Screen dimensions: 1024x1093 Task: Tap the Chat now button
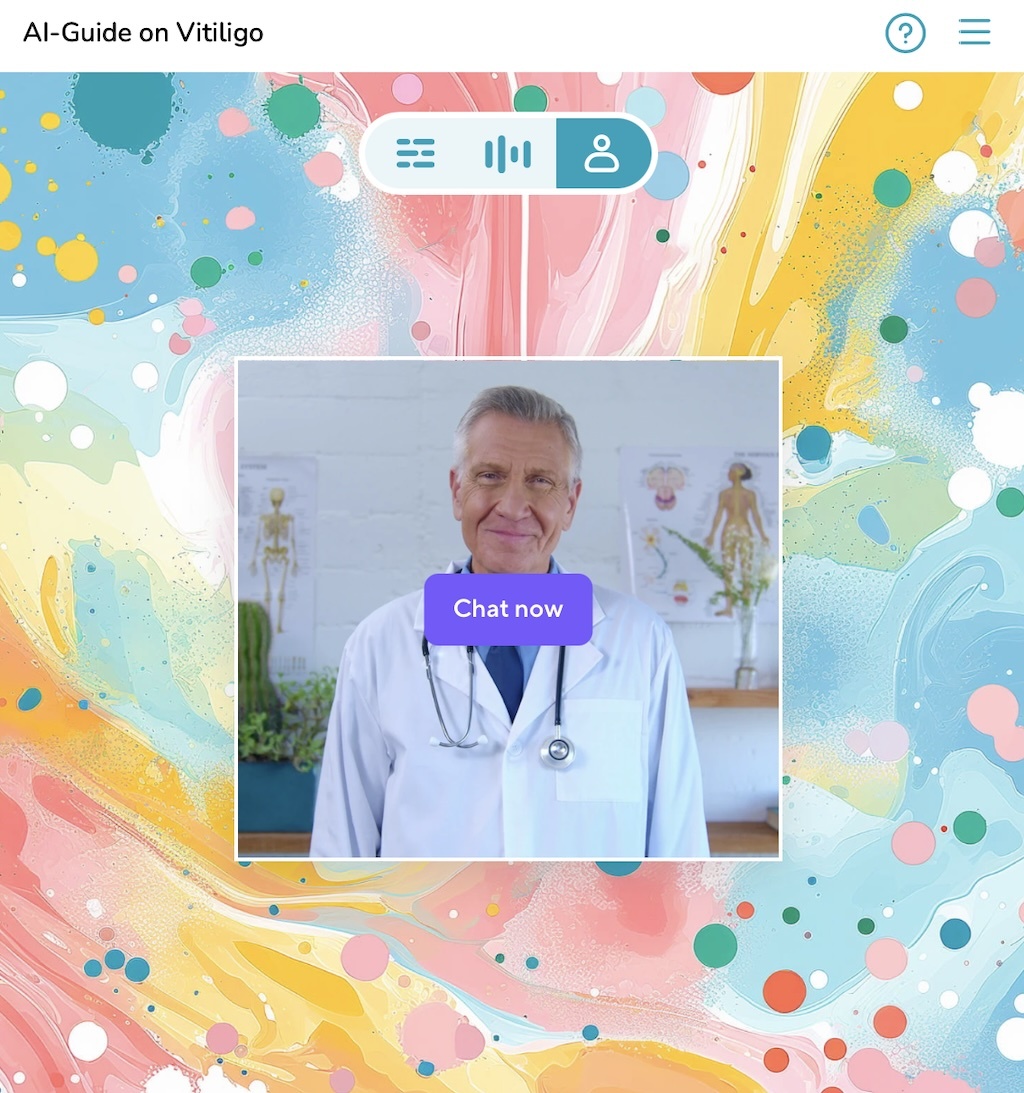coord(508,609)
